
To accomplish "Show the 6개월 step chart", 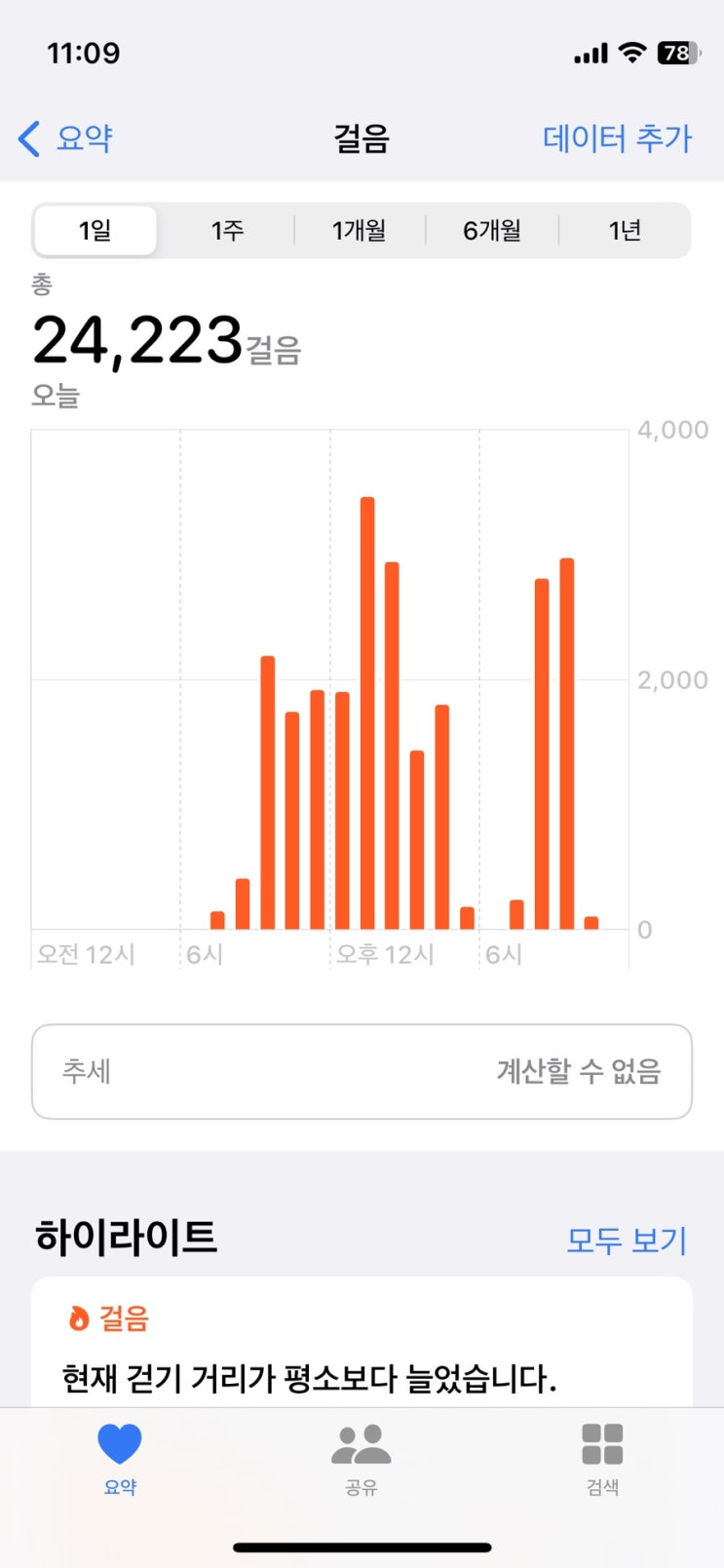I will pyautogui.click(x=491, y=231).
